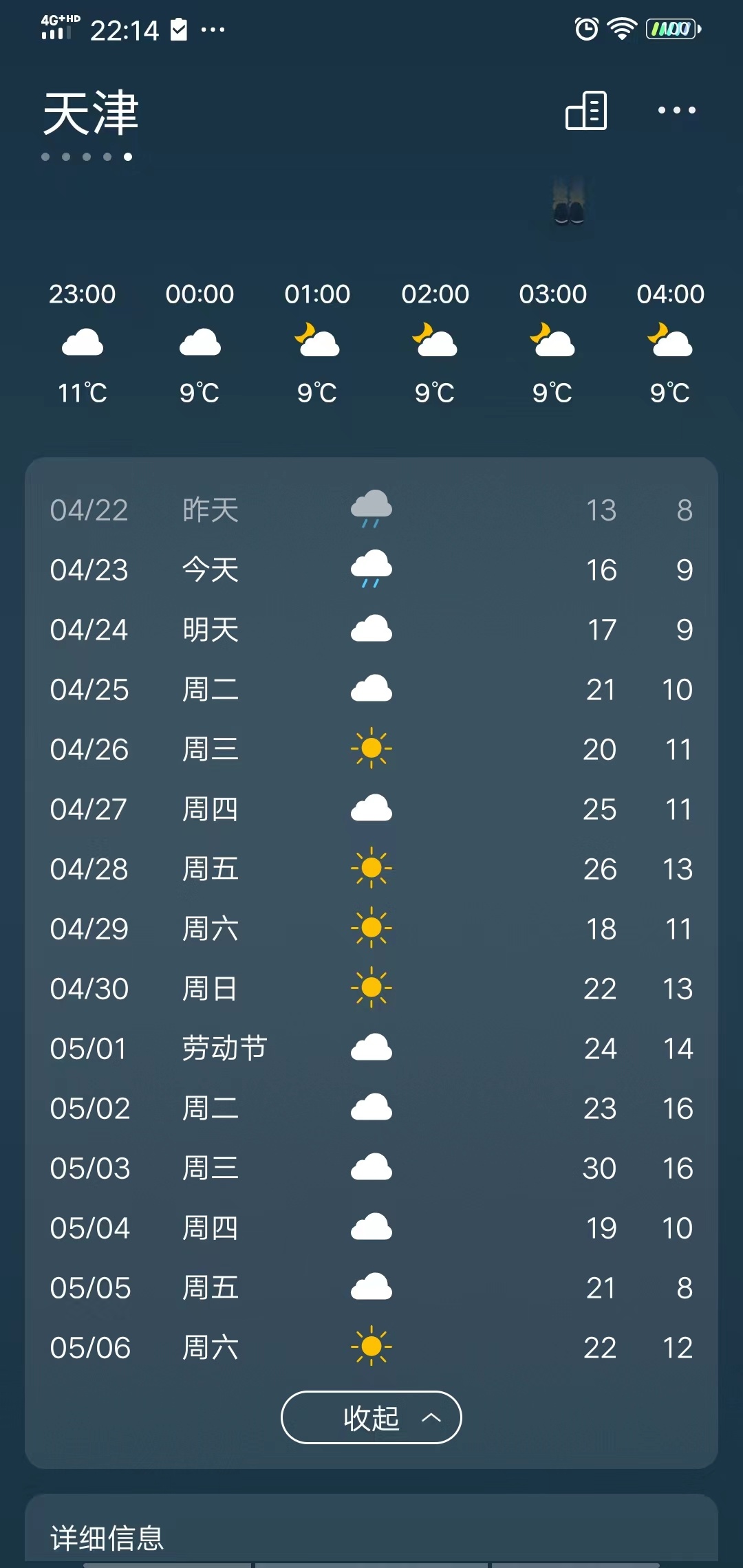Tap the city management building icon

(x=587, y=111)
